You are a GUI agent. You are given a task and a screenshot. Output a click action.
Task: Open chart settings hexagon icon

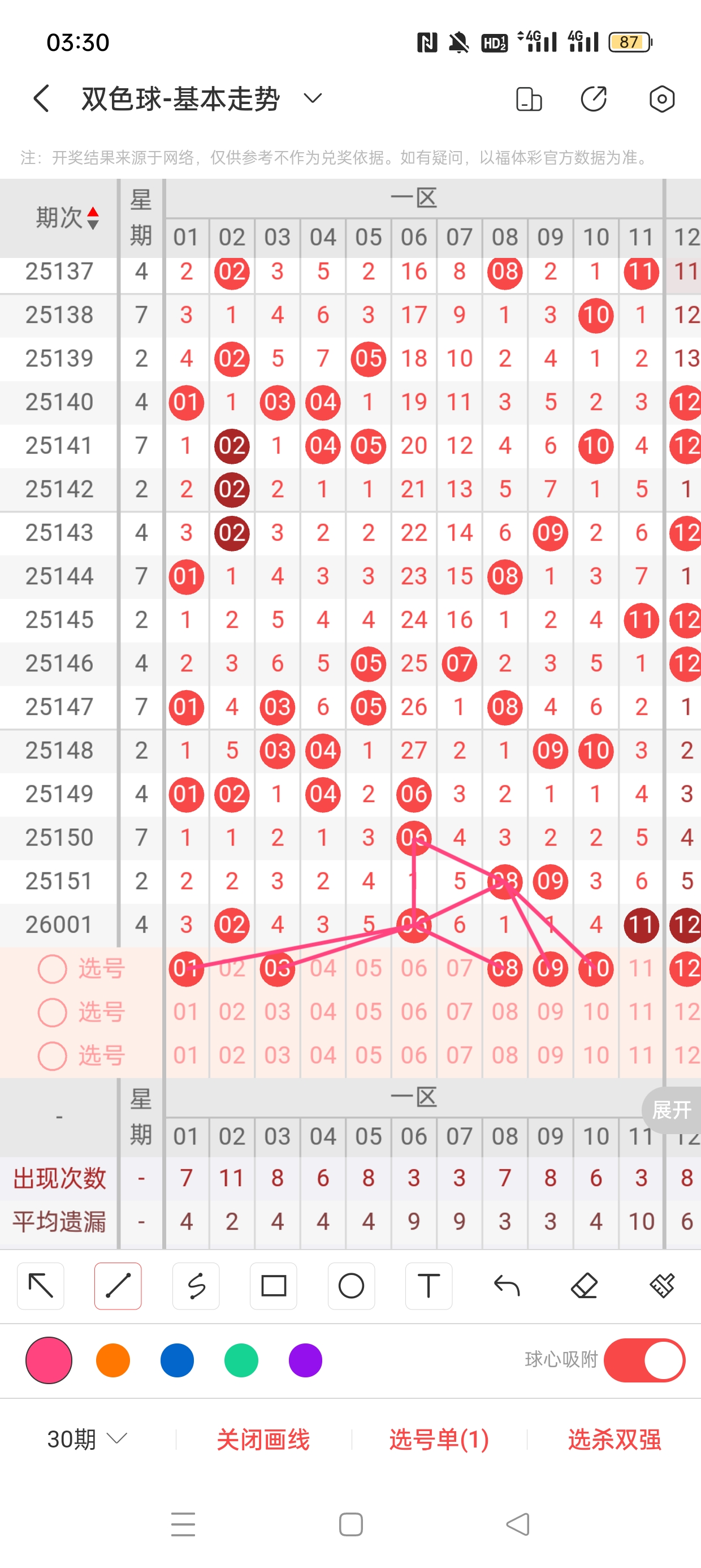point(661,98)
